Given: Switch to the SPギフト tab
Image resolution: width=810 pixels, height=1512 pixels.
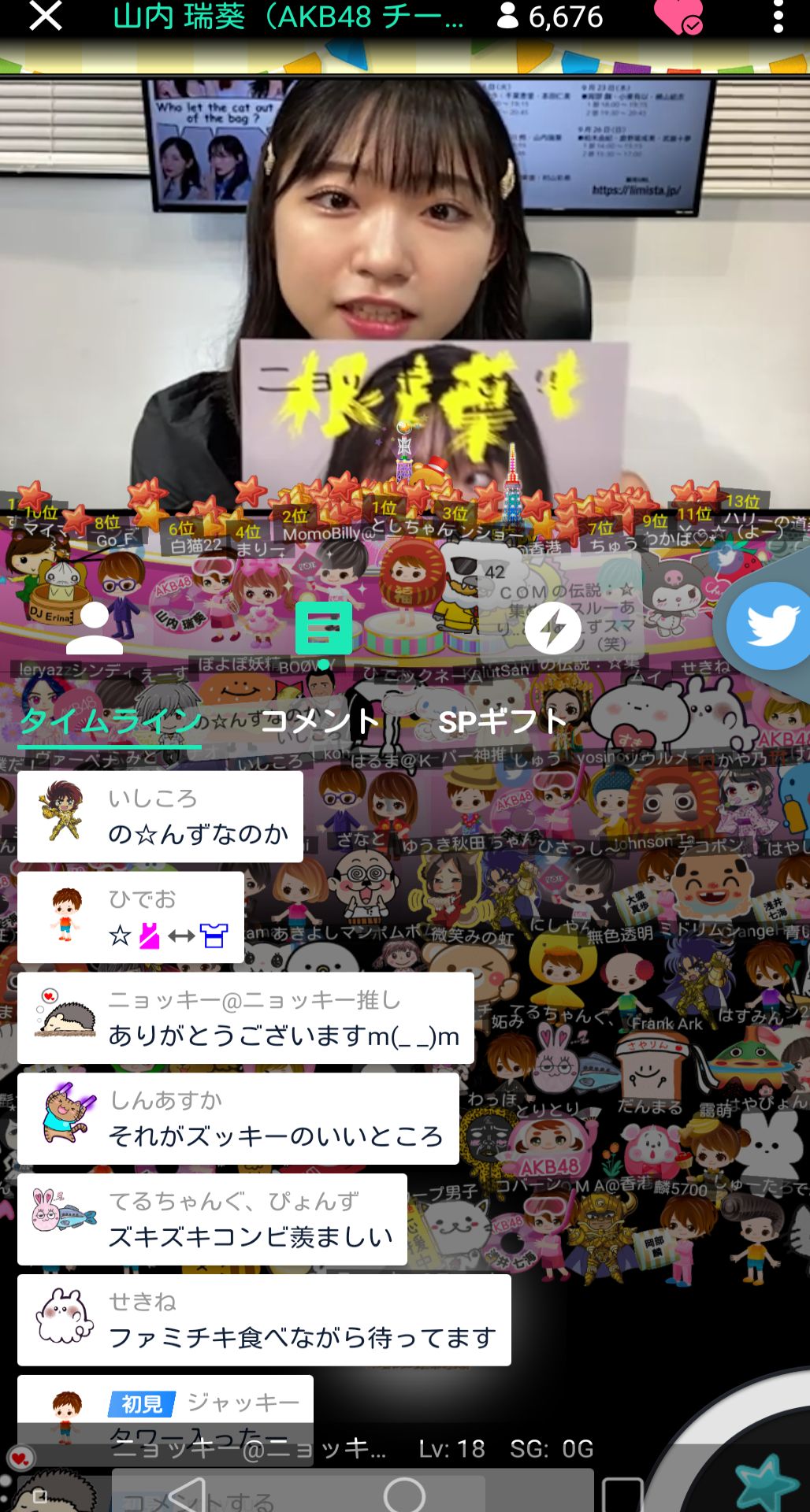Looking at the screenshot, I should click(x=502, y=721).
